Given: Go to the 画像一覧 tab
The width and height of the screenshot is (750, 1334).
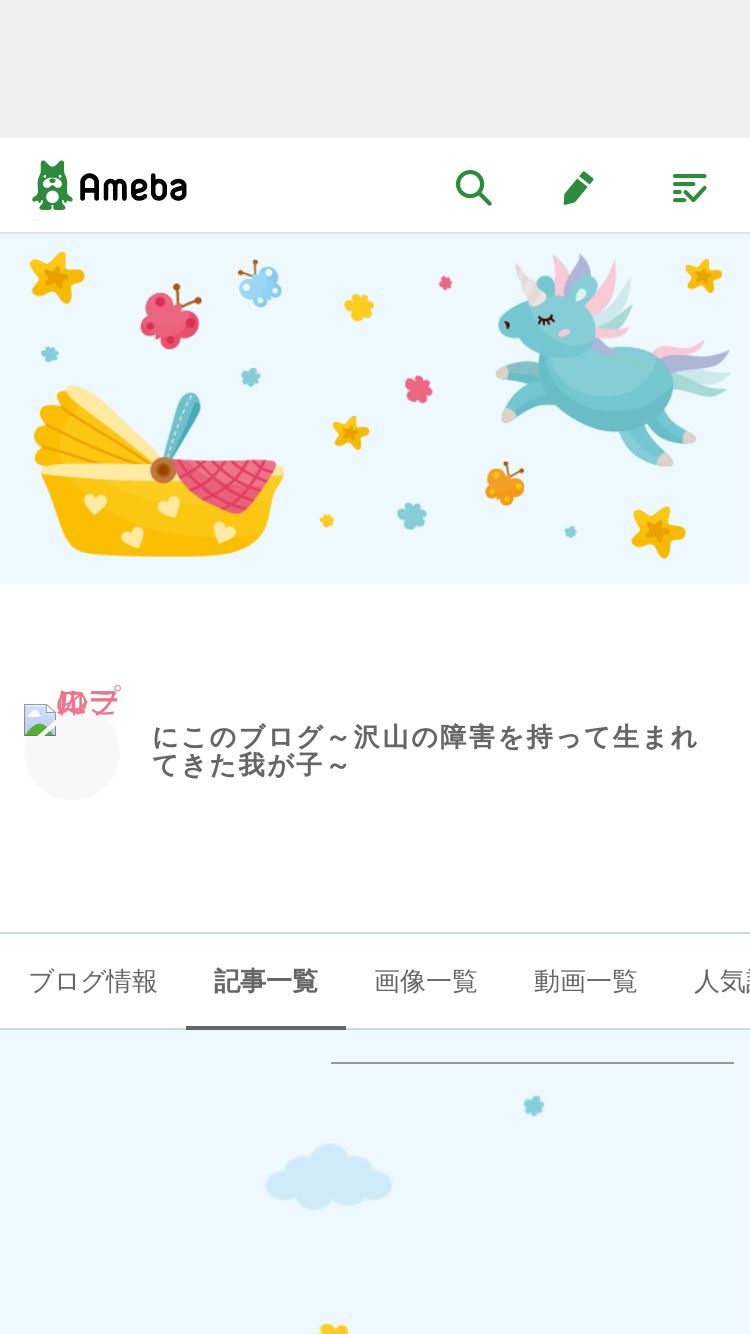Looking at the screenshot, I should (x=426, y=982).
